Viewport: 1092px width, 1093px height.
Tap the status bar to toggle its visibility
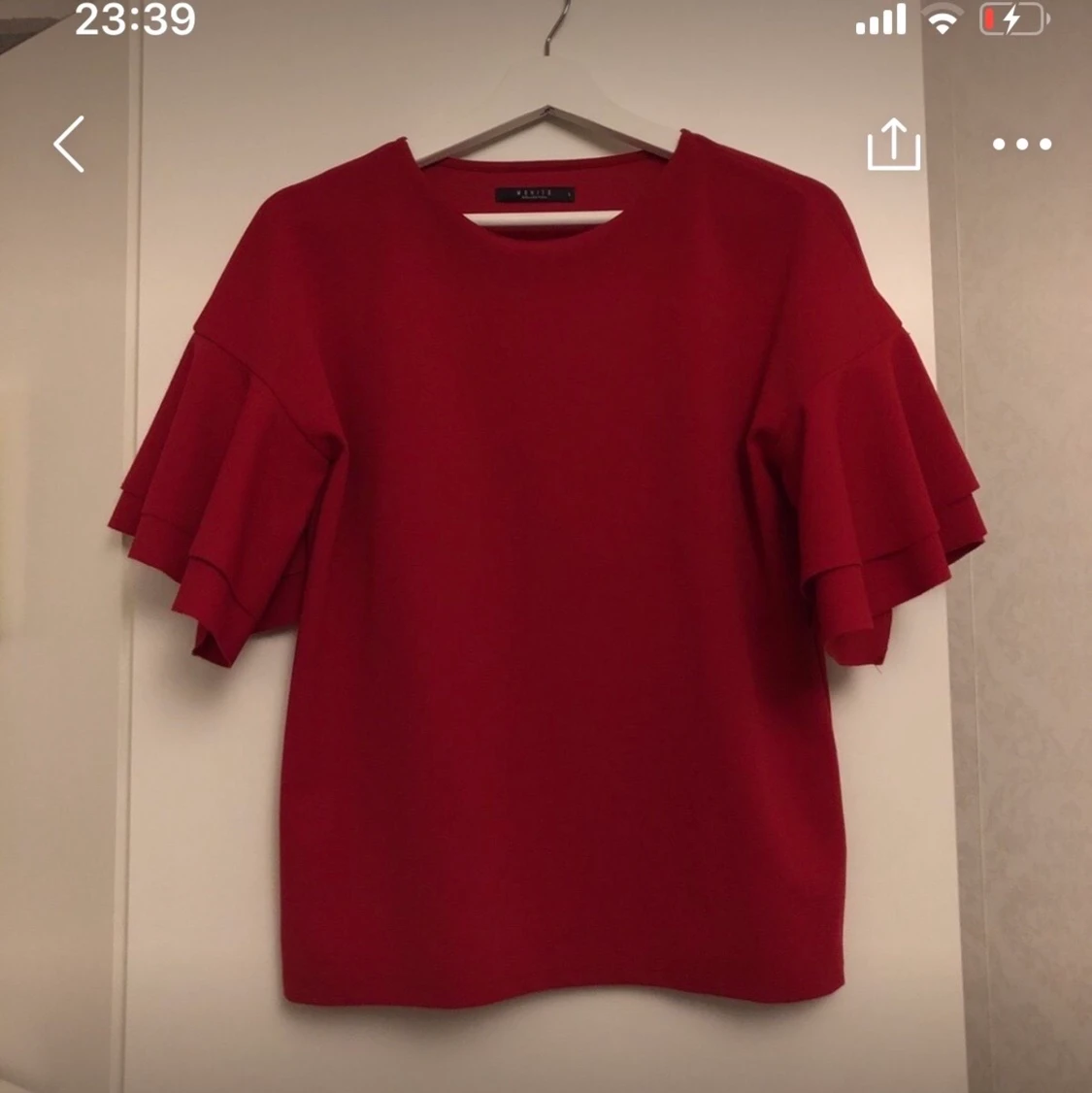pyautogui.click(x=546, y=21)
